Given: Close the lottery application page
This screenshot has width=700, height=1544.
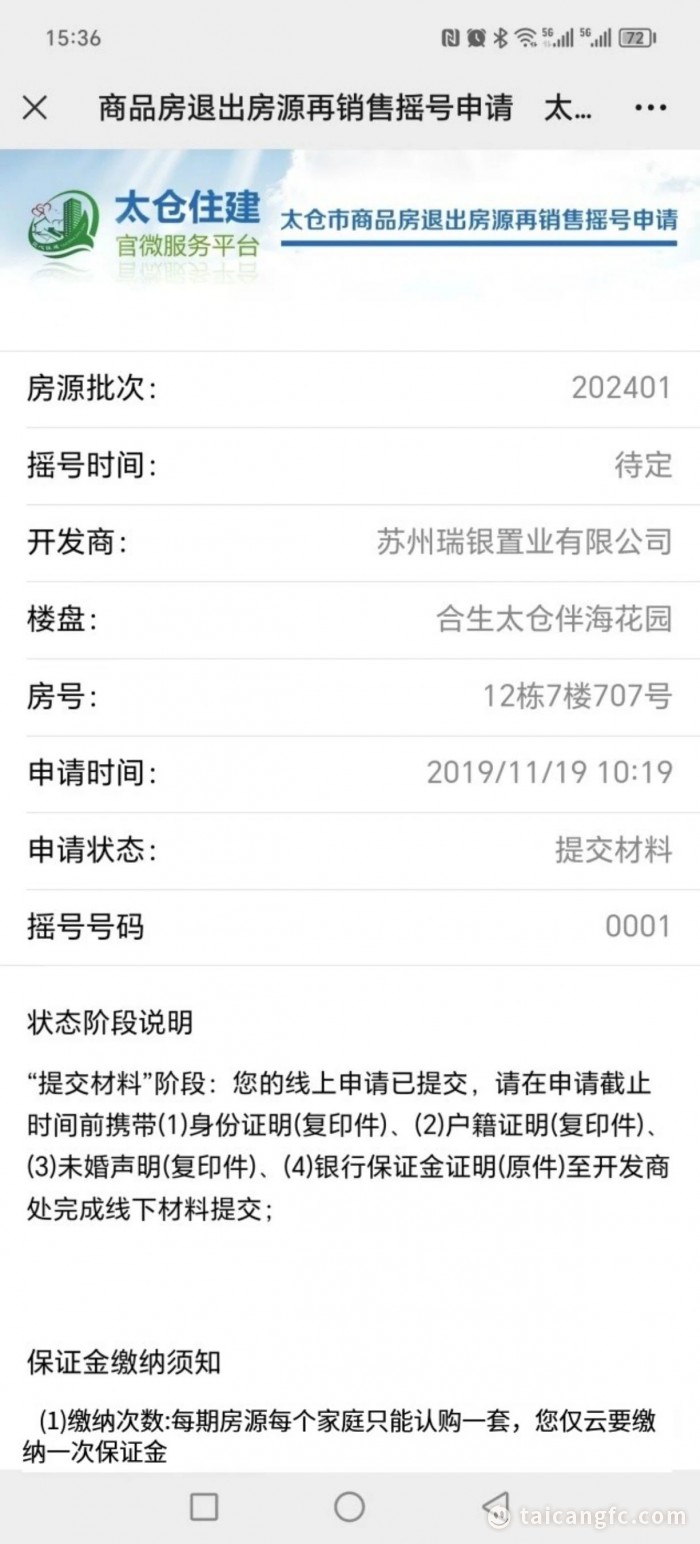Looking at the screenshot, I should 35,108.
